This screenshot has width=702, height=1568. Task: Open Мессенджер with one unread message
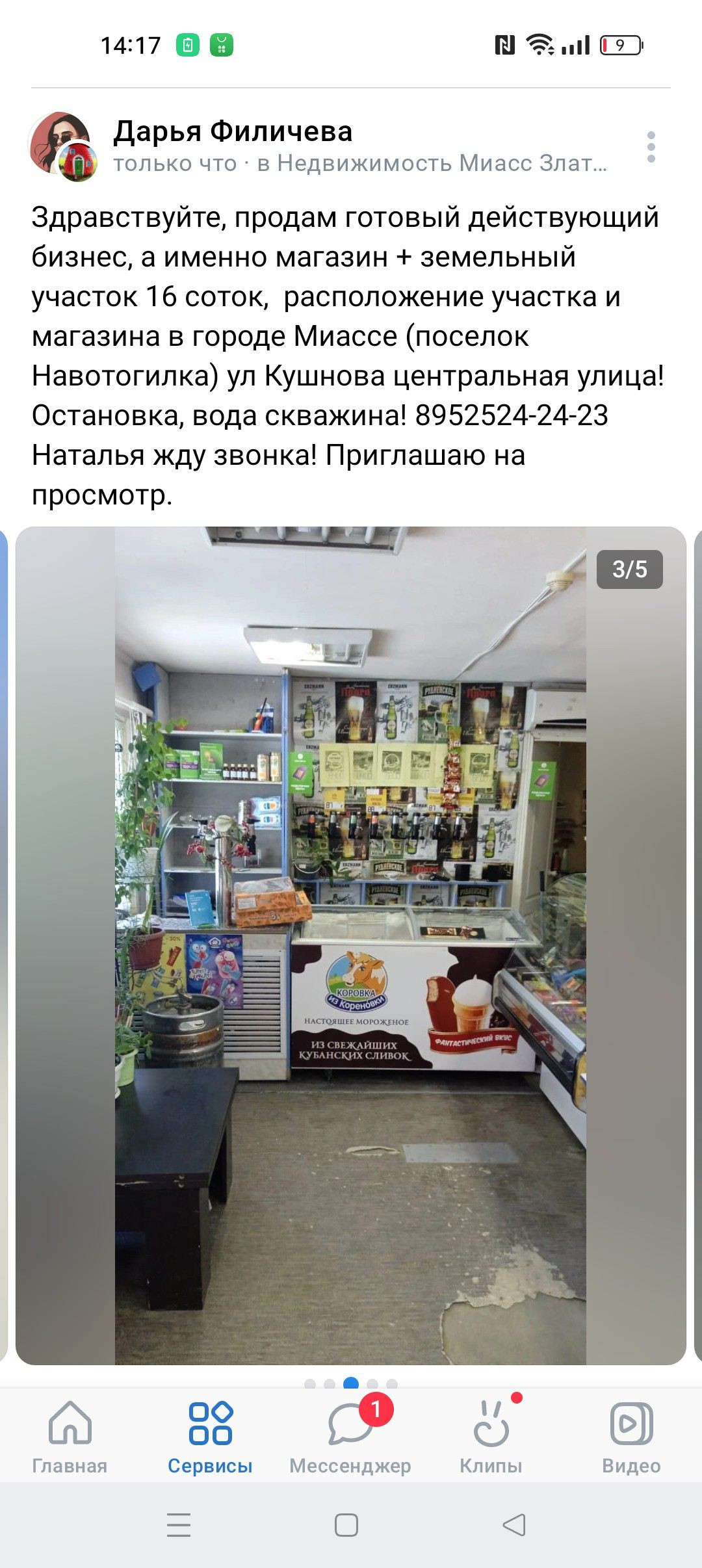click(350, 1437)
